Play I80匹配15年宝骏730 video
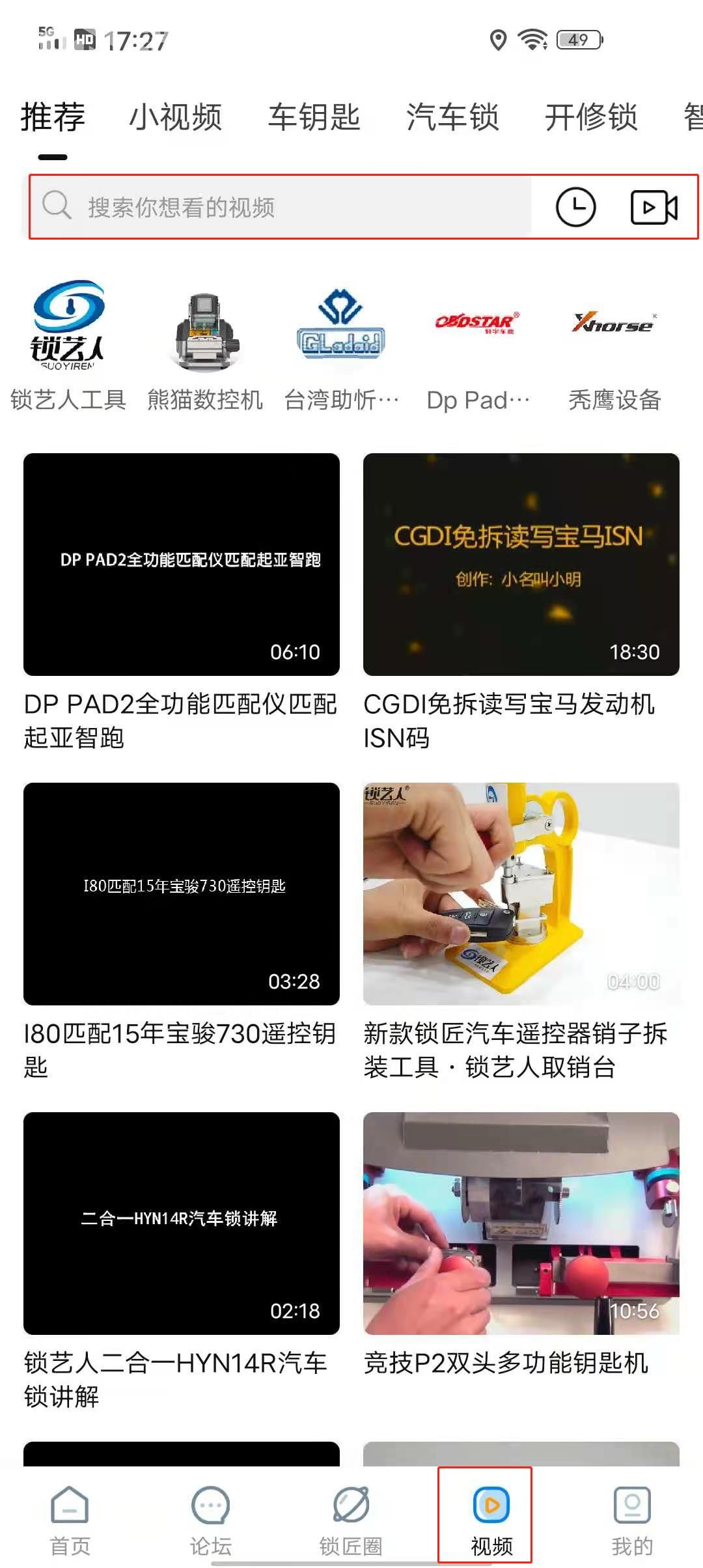The image size is (703, 1568). 182,893
